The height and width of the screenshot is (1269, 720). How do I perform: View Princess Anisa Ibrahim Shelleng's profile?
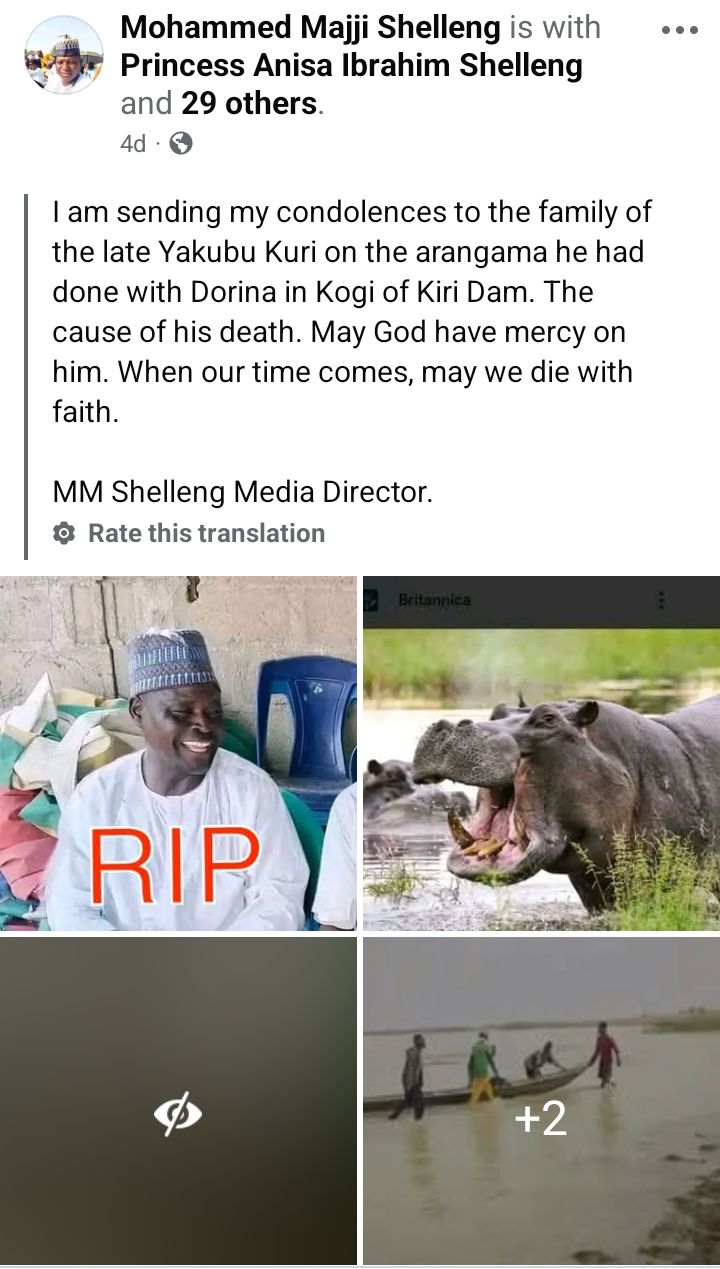(350, 66)
